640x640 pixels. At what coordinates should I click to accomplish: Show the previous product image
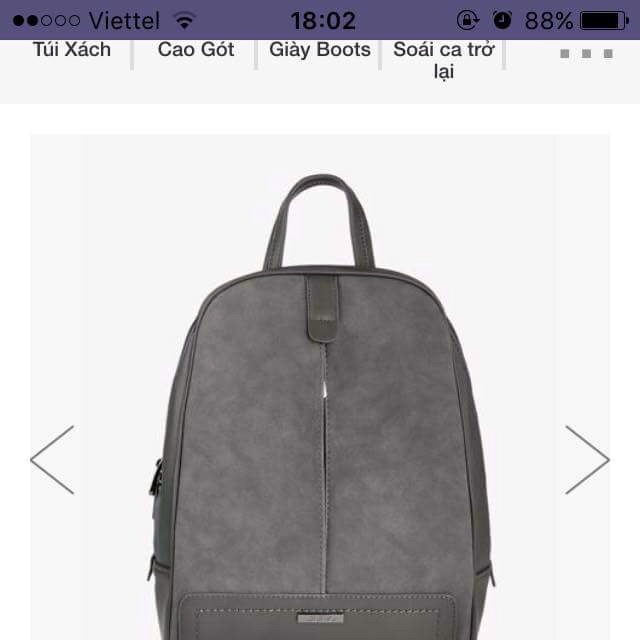point(53,459)
